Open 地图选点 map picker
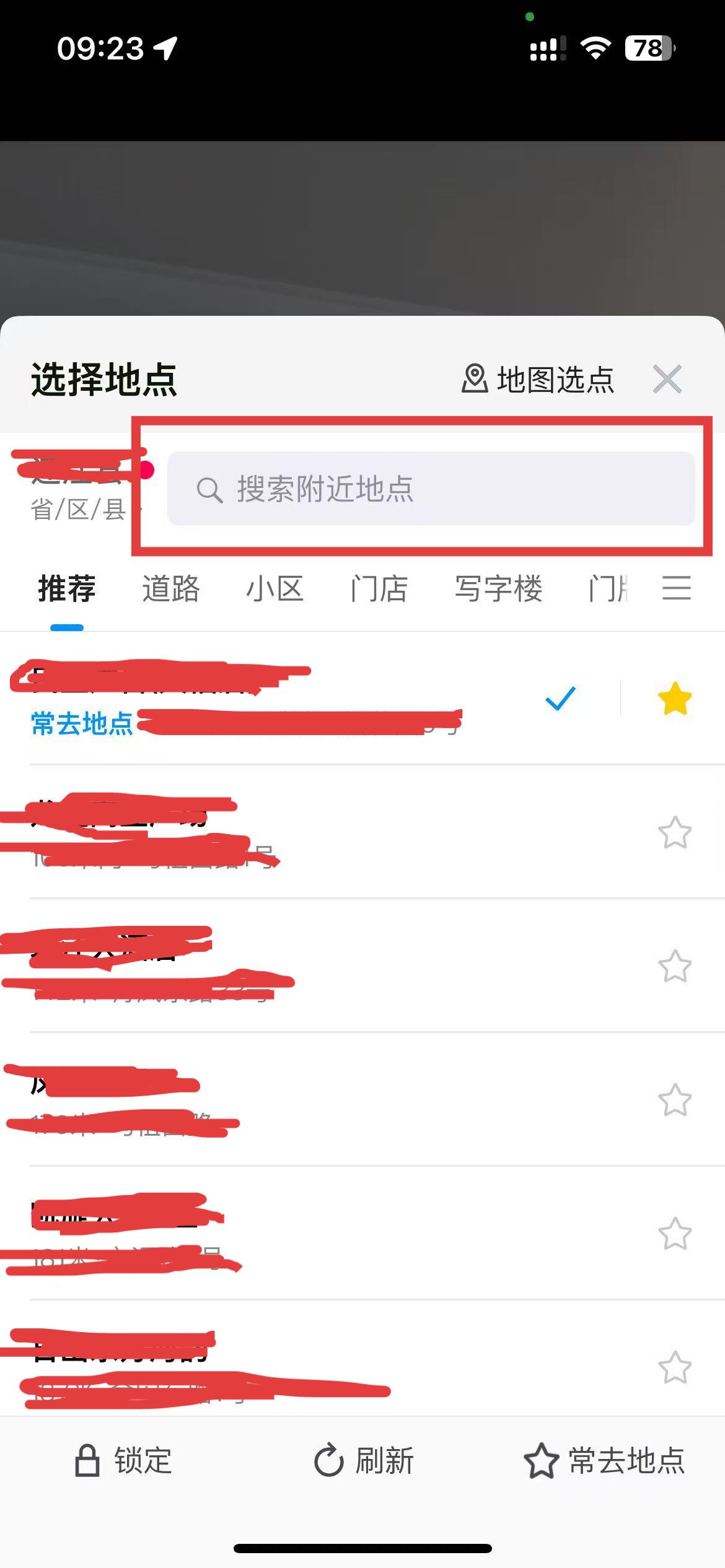The width and height of the screenshot is (725, 1568). point(538,379)
